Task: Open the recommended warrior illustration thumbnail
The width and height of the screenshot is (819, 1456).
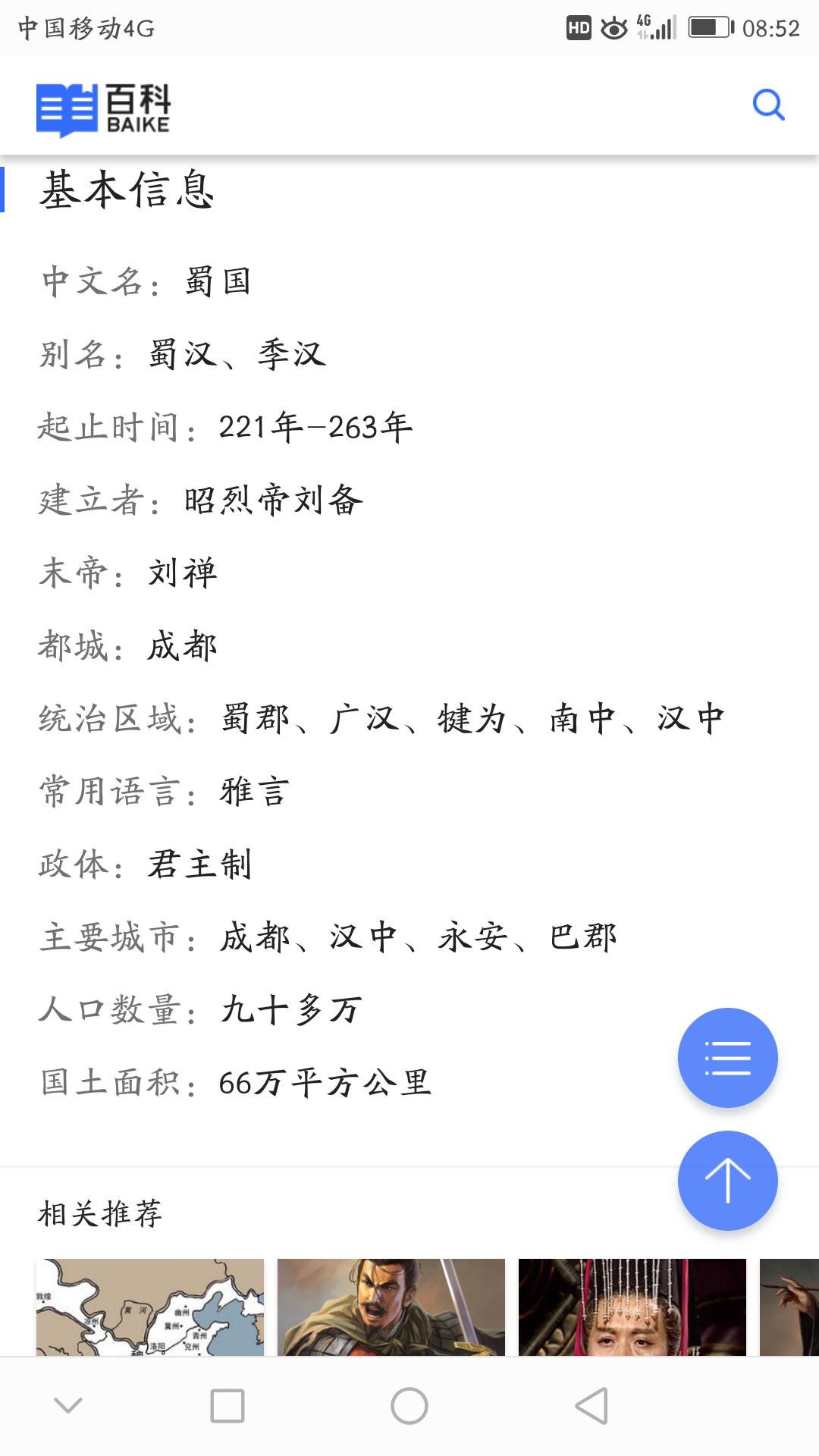Action: [391, 1307]
